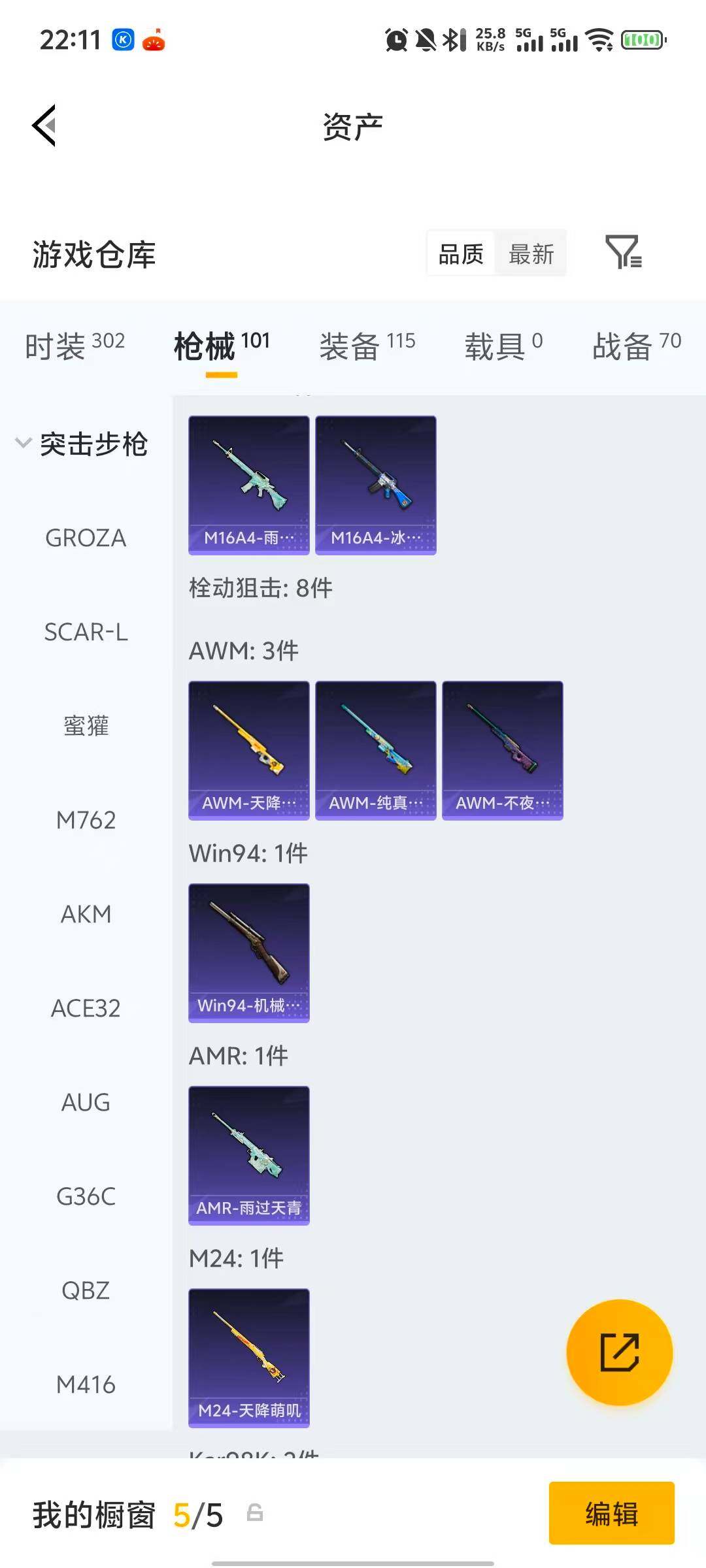Tap the battery indicator in status bar
Image resolution: width=706 pixels, height=1568 pixels.
[x=643, y=39]
